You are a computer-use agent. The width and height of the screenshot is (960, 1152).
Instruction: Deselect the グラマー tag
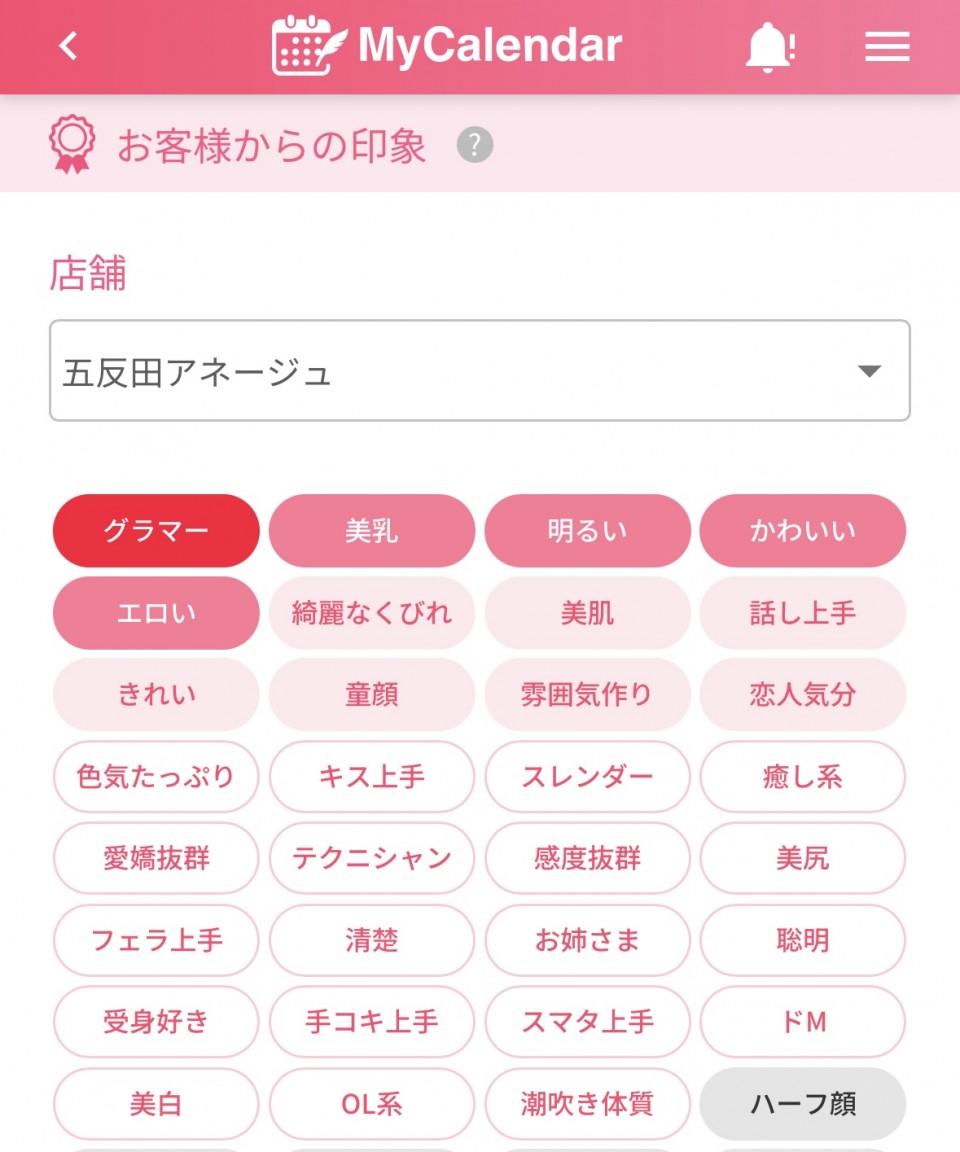tap(155, 531)
